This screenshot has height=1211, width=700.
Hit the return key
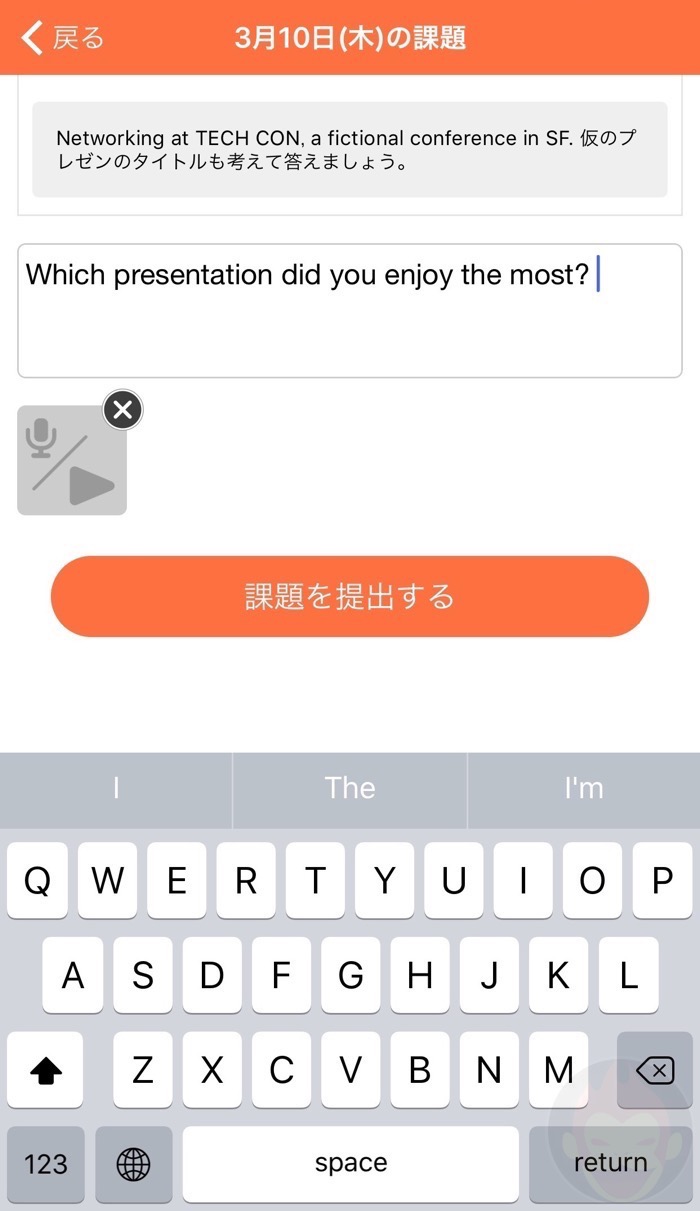(610, 1164)
